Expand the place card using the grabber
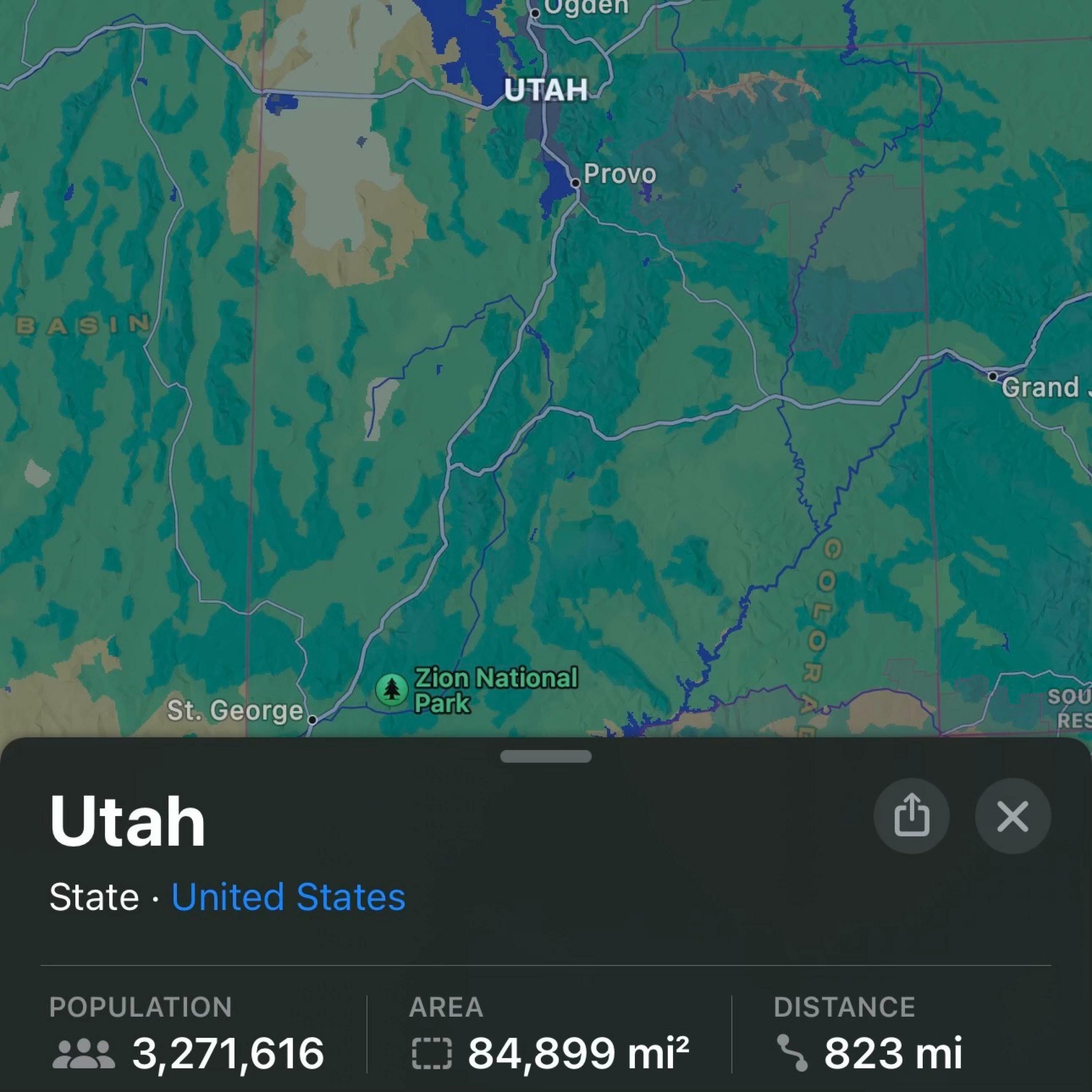This screenshot has height=1092, width=1092. coord(545,756)
